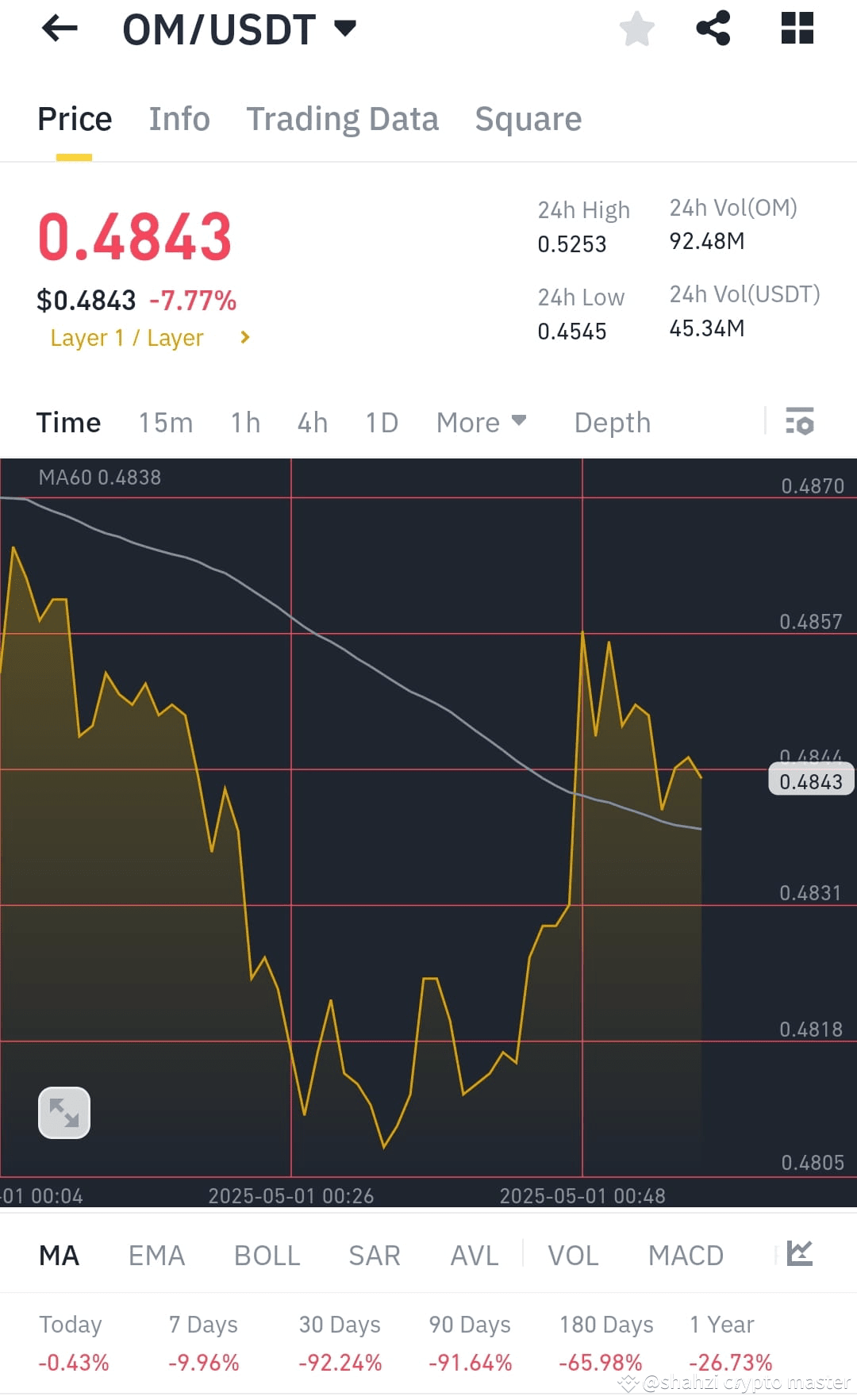
Task: Toggle the MA indicator overlay
Action: pos(59,1255)
